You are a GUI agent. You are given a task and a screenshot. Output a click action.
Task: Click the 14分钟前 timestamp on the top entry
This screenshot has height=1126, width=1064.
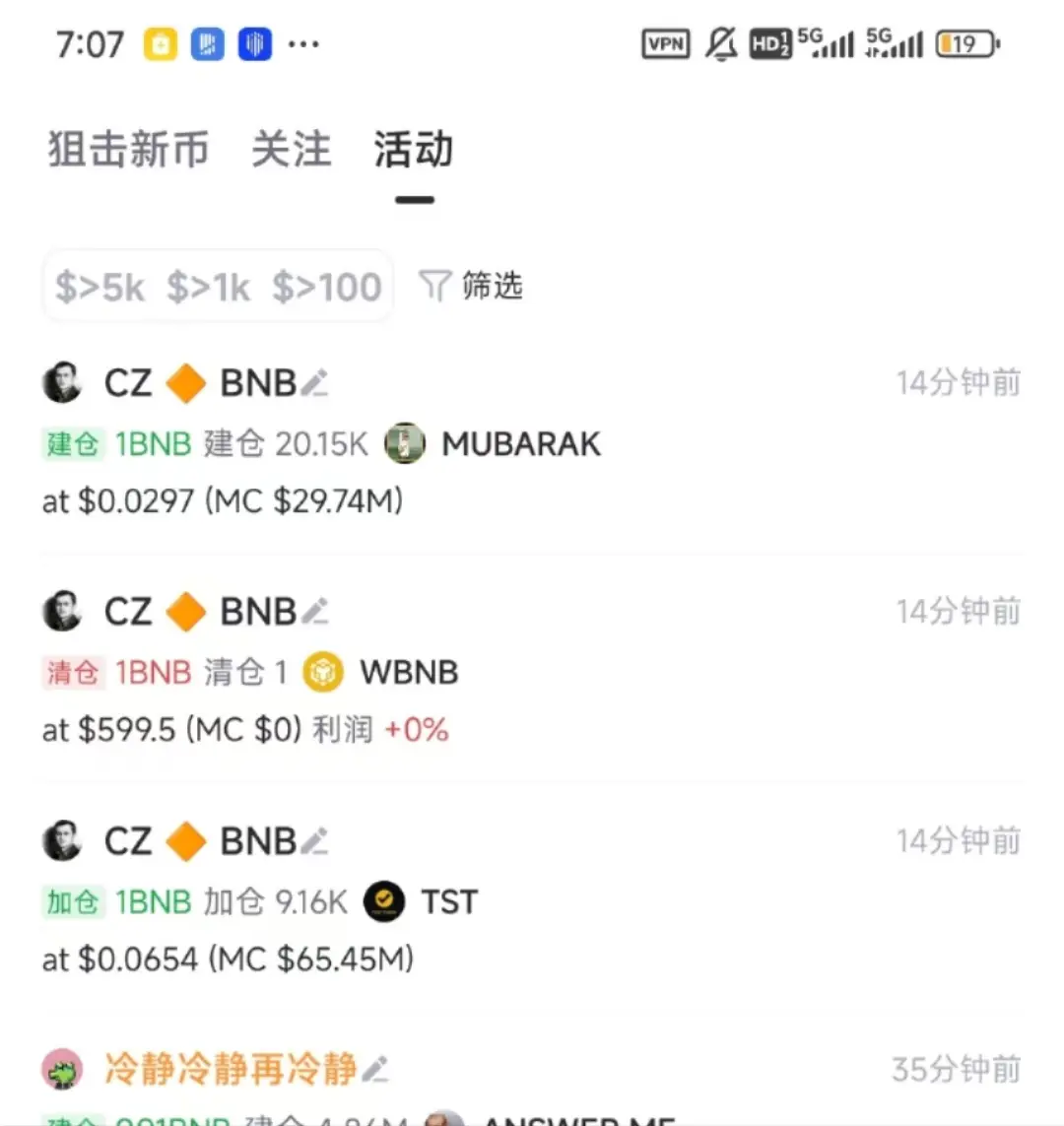(958, 382)
